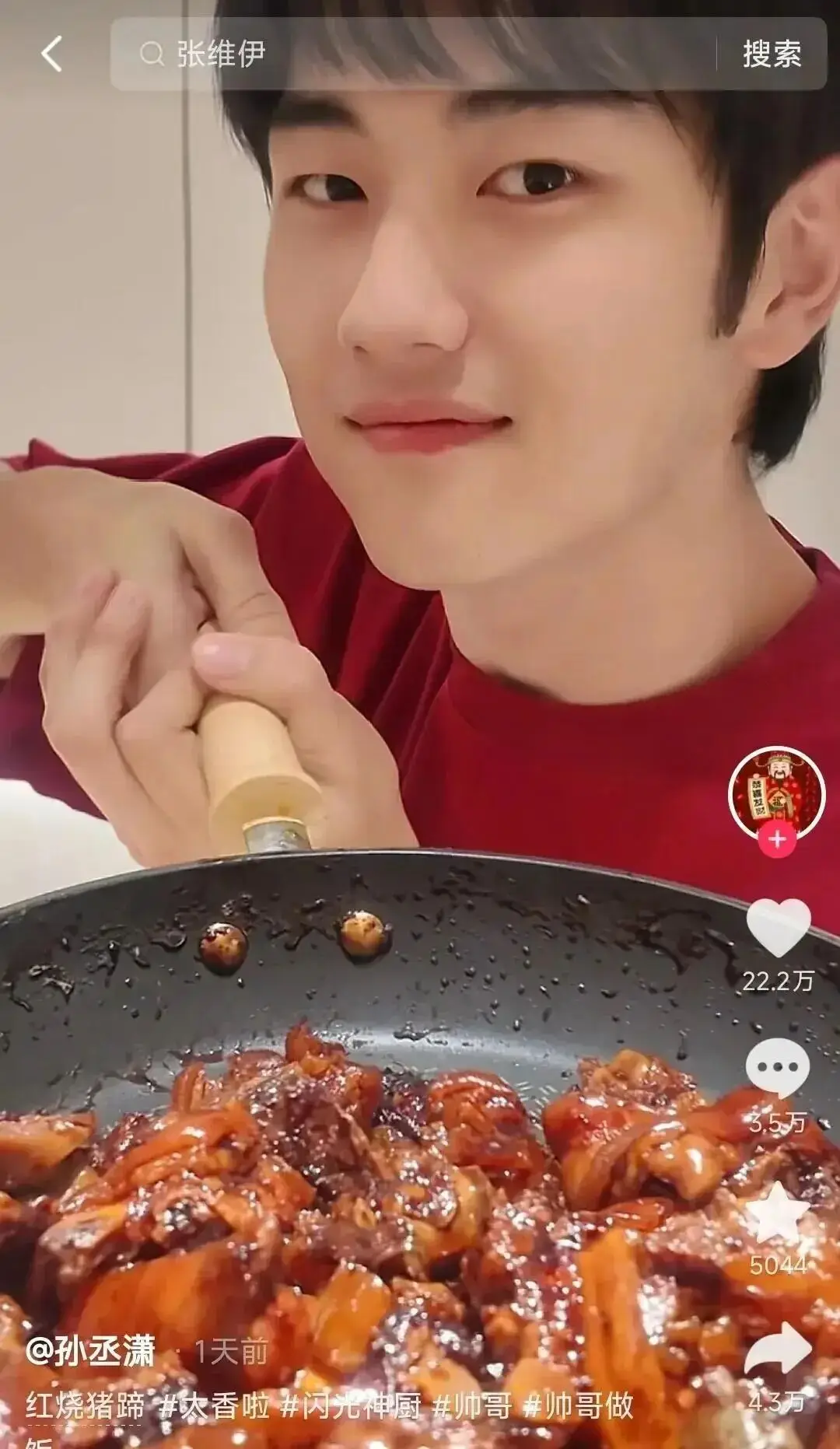The image size is (840, 1449).
Task: Open the creator's profile avatar
Action: pyautogui.click(x=776, y=792)
